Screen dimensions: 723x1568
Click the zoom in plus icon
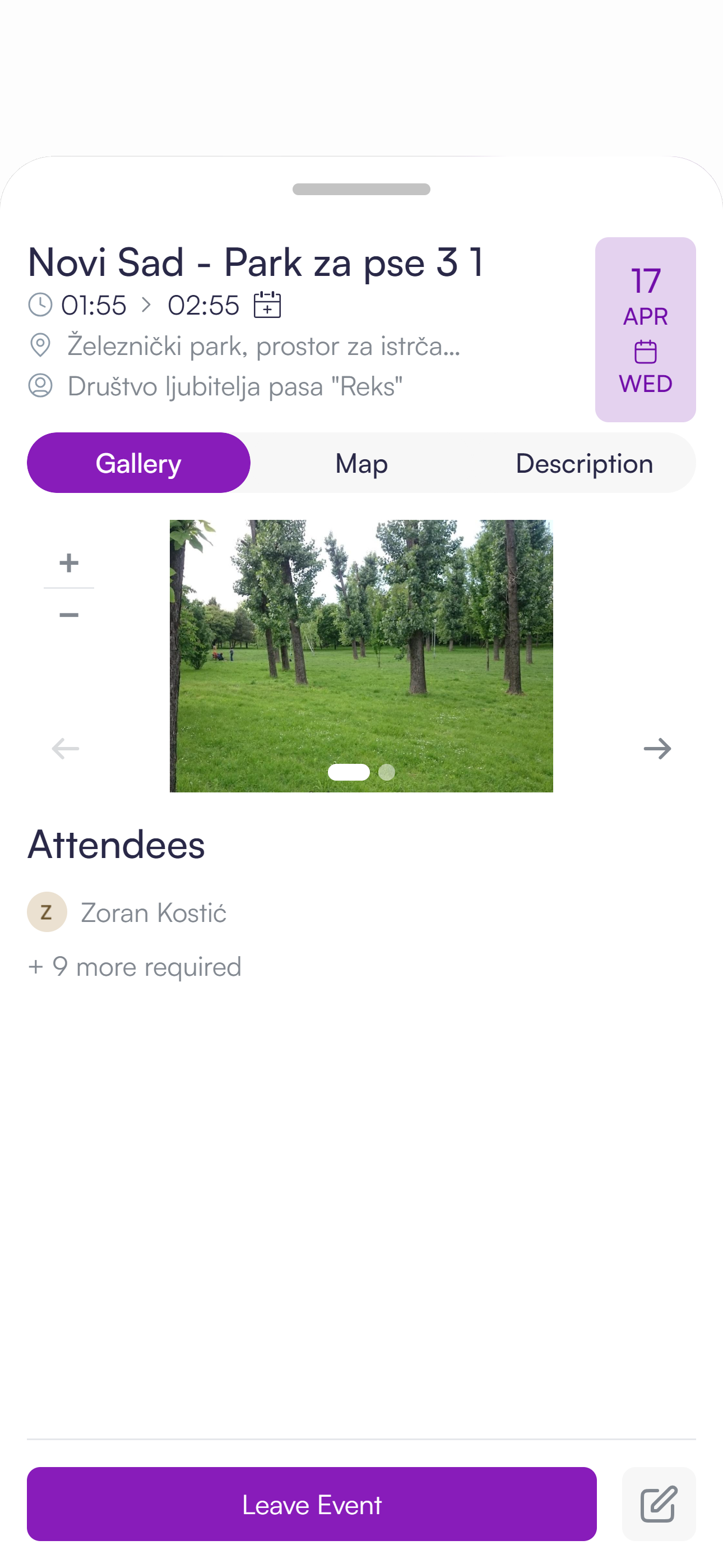(69, 562)
